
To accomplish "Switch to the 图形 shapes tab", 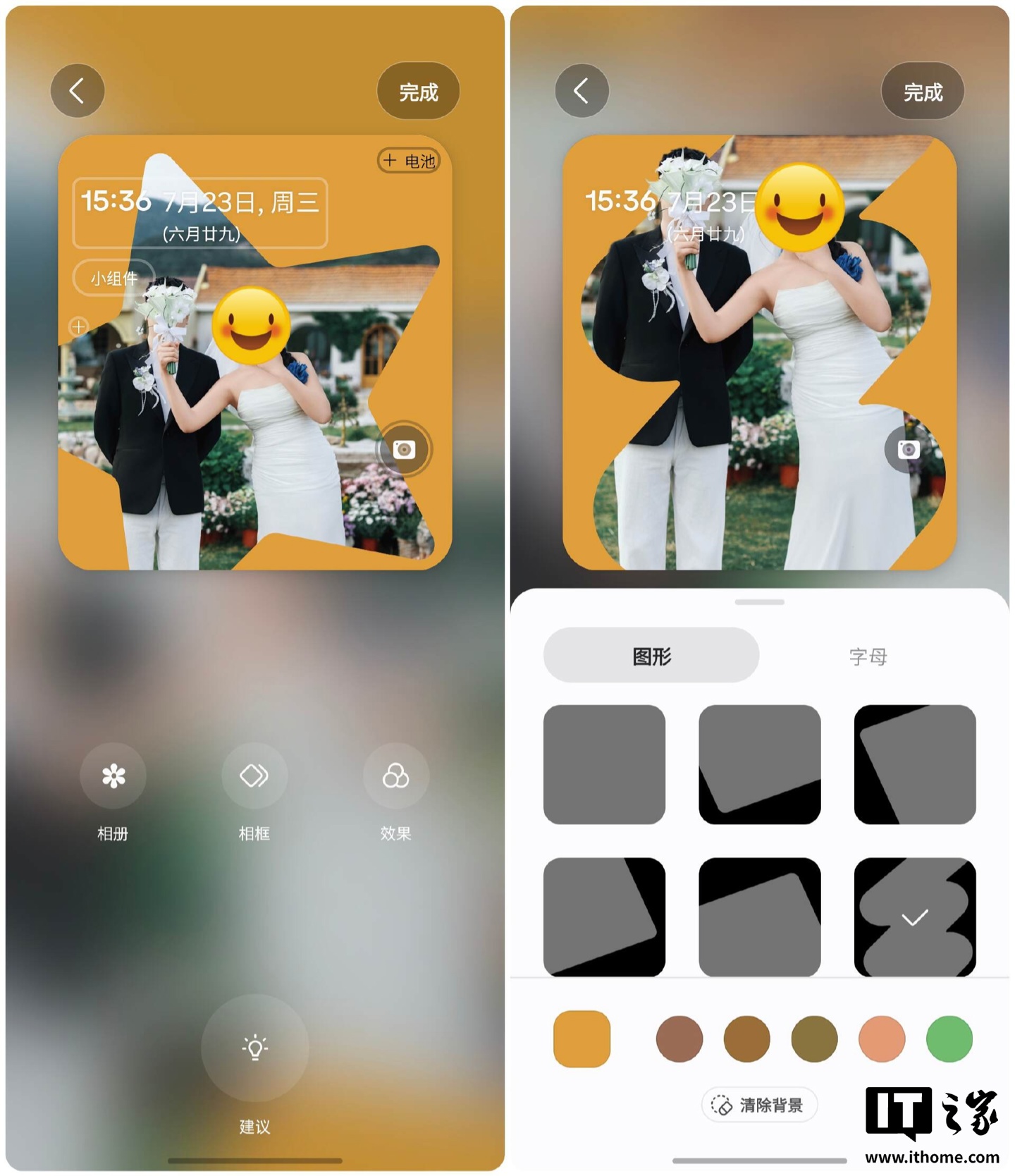I will pos(651,656).
